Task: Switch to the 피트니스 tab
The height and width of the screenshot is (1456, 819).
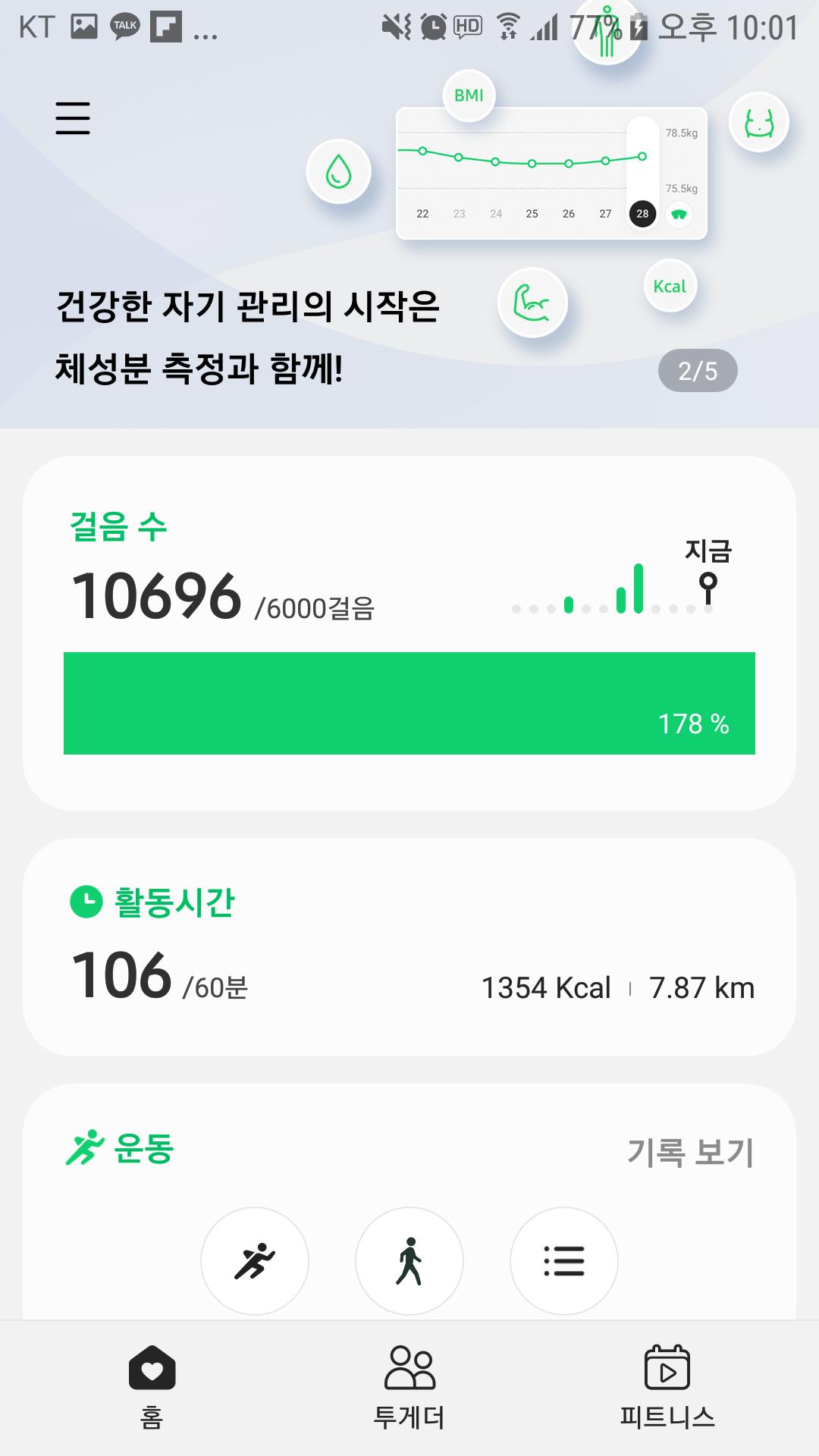Action: (667, 1388)
